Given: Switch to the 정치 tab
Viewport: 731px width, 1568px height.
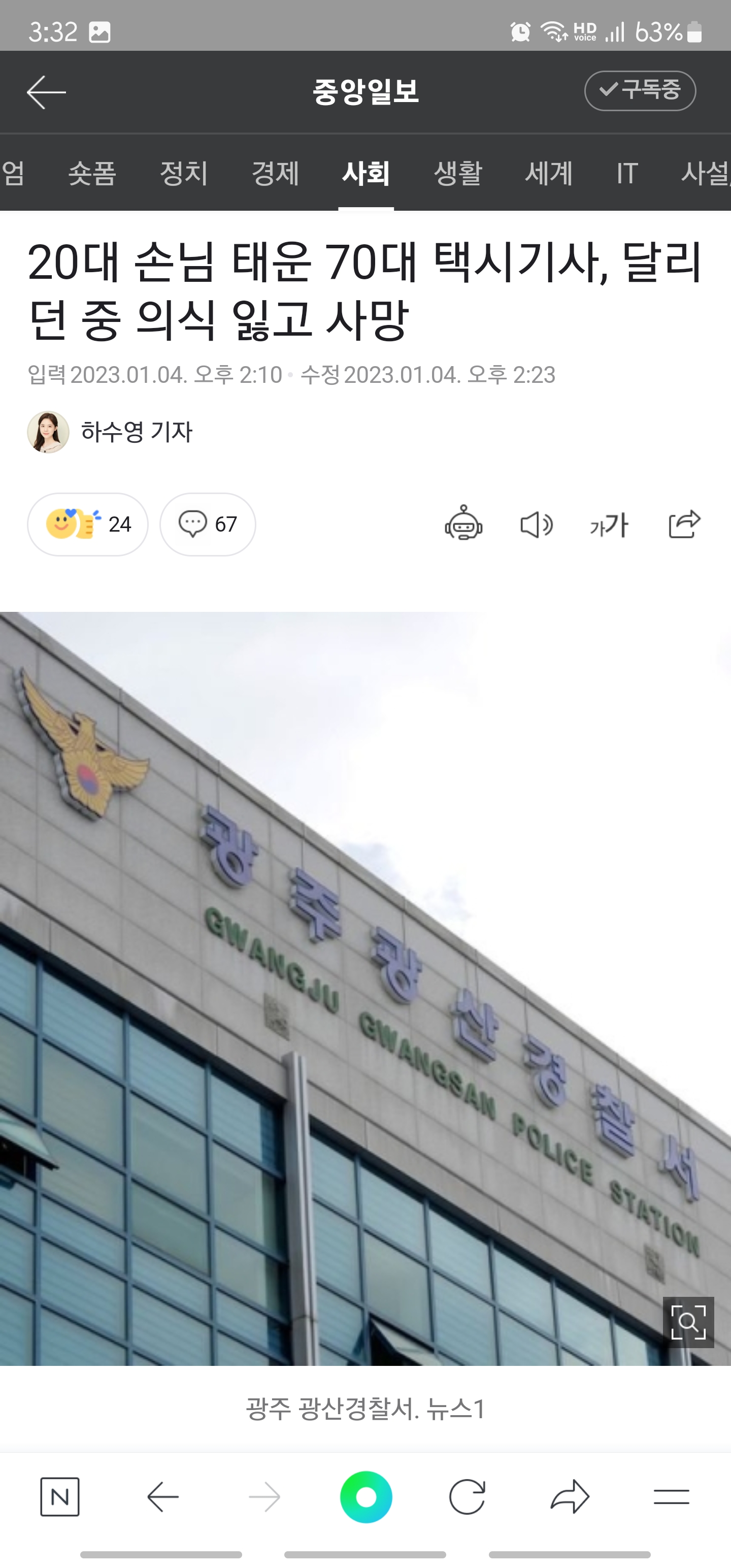Looking at the screenshot, I should tap(184, 174).
